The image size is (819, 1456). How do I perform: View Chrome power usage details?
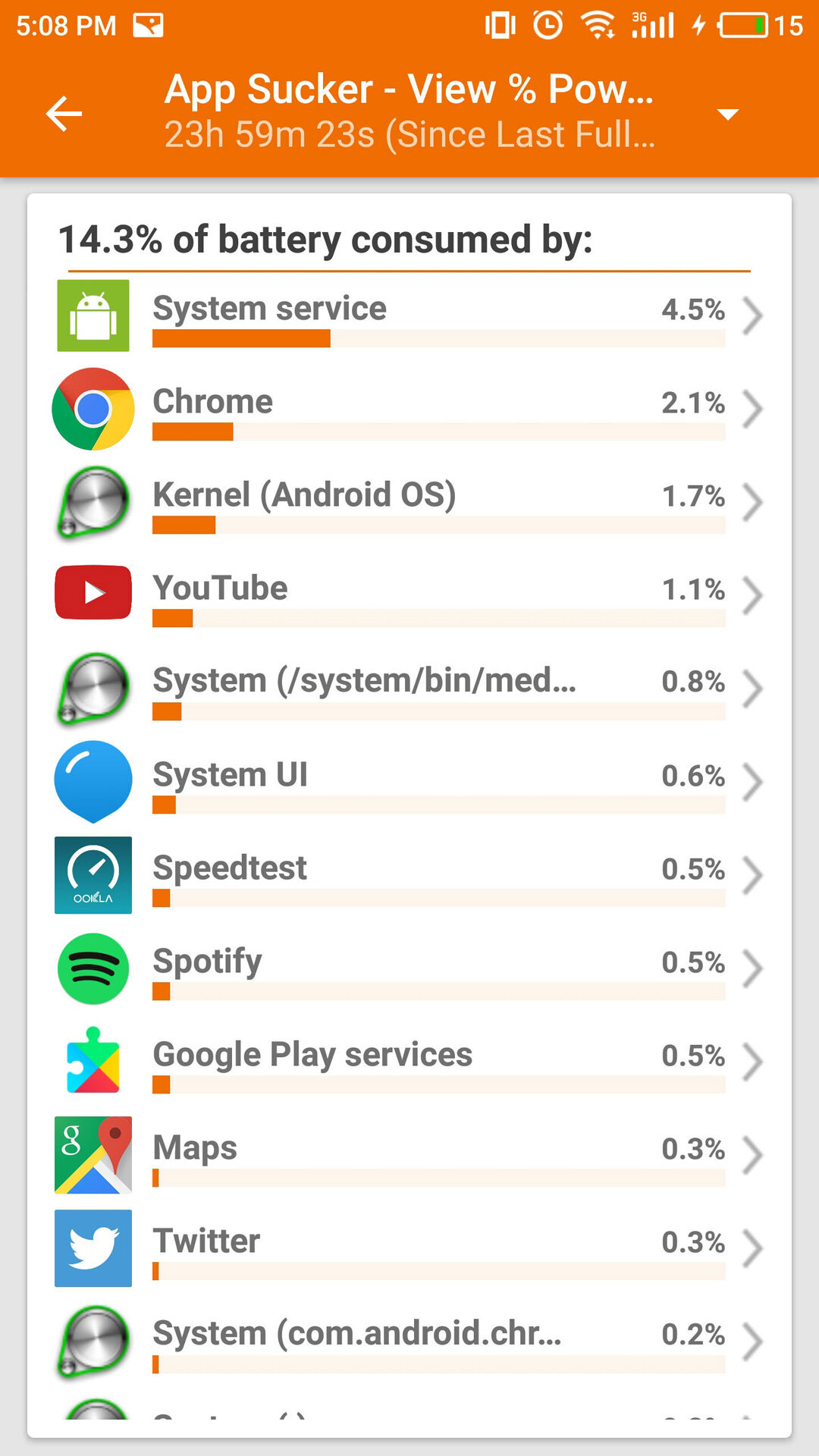pyautogui.click(x=409, y=409)
